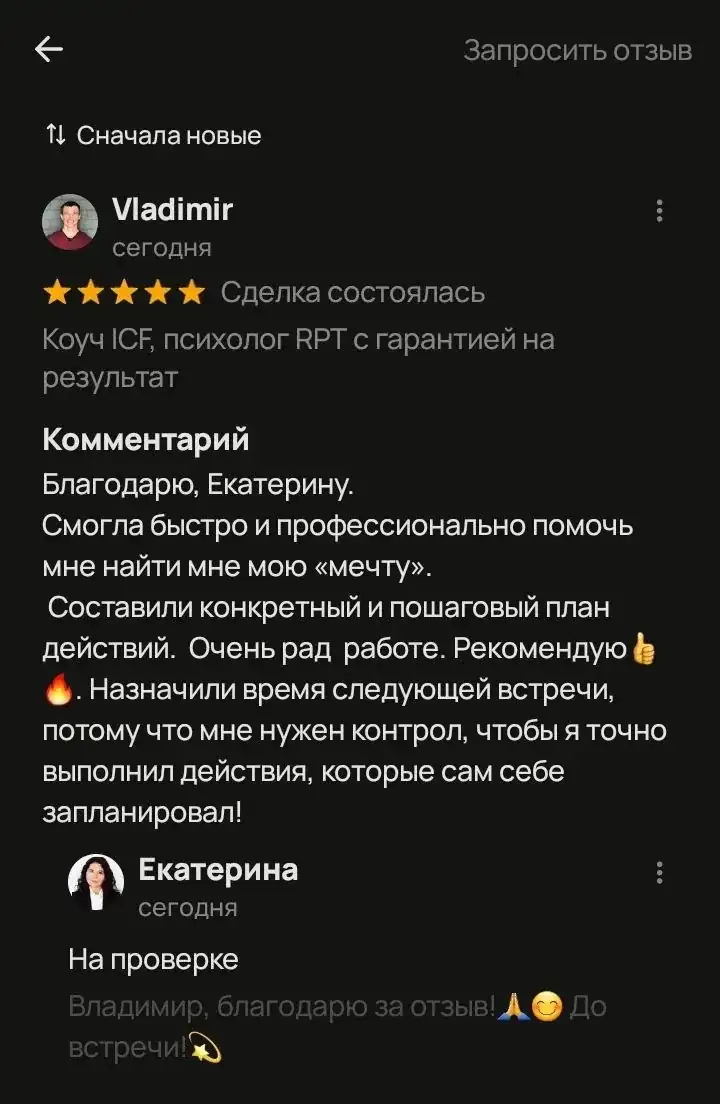This screenshot has width=720, height=1104.
Task: Tap Vladimir's profile avatar
Action: (x=70, y=222)
